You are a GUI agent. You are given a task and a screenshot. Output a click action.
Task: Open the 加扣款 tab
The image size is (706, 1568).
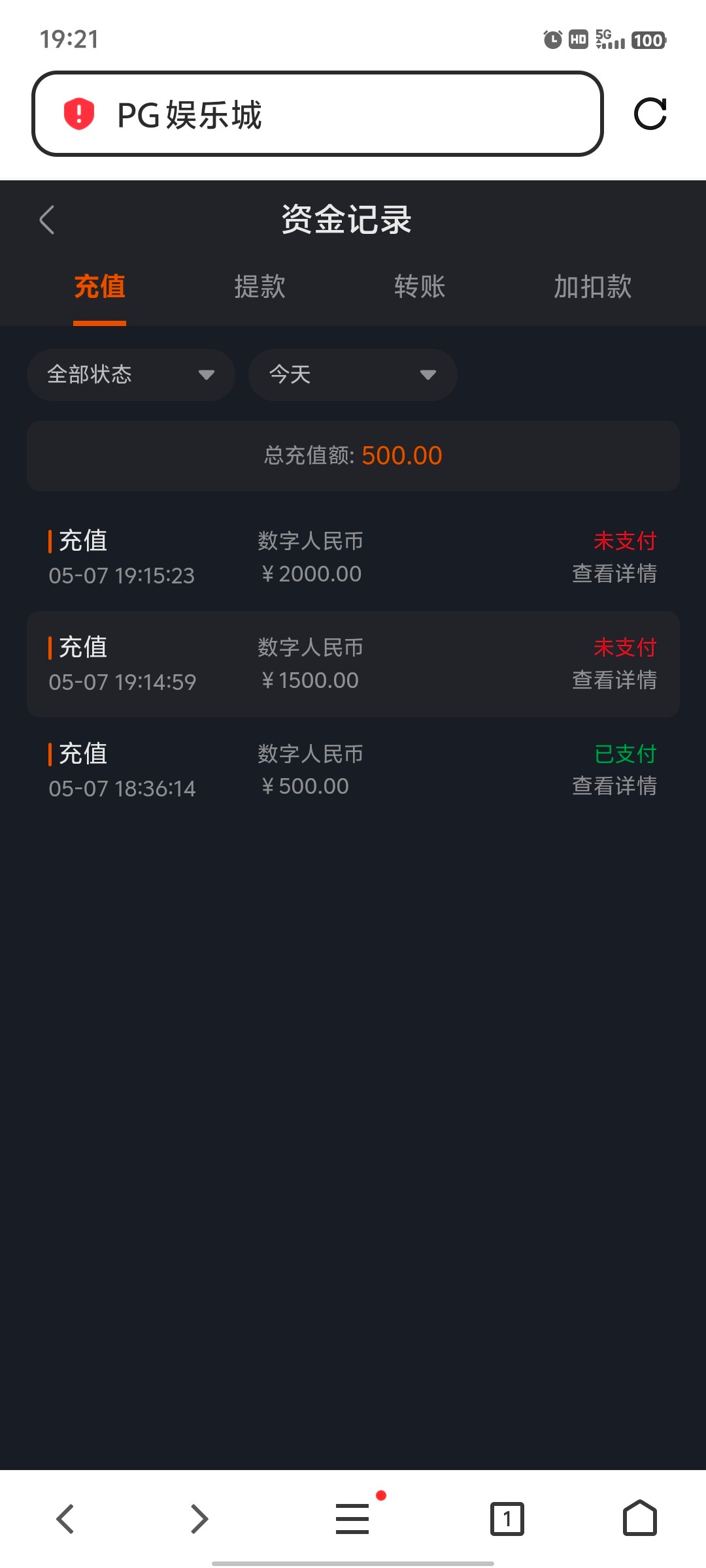[x=592, y=287]
